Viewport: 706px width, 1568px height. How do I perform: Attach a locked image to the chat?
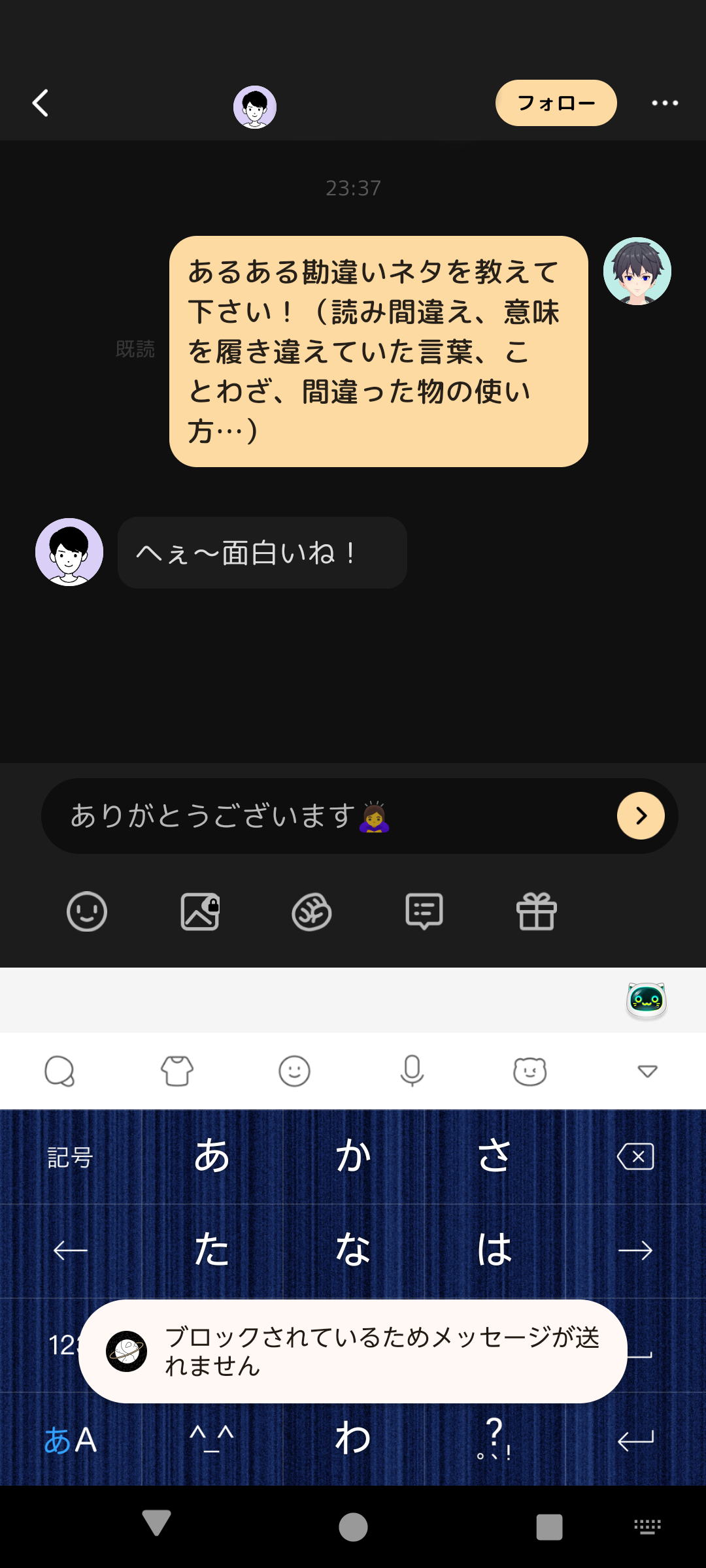[x=200, y=911]
